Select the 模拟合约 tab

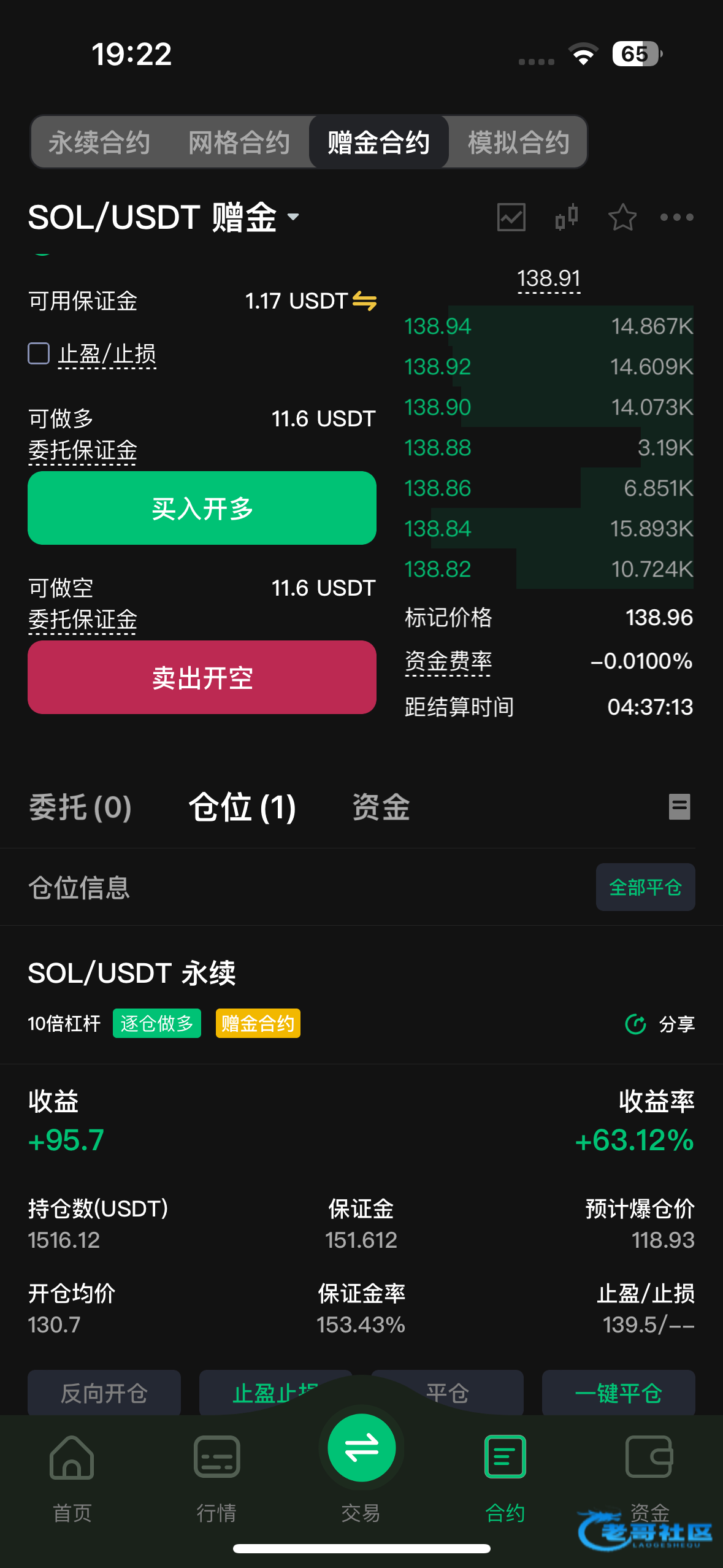[518, 142]
